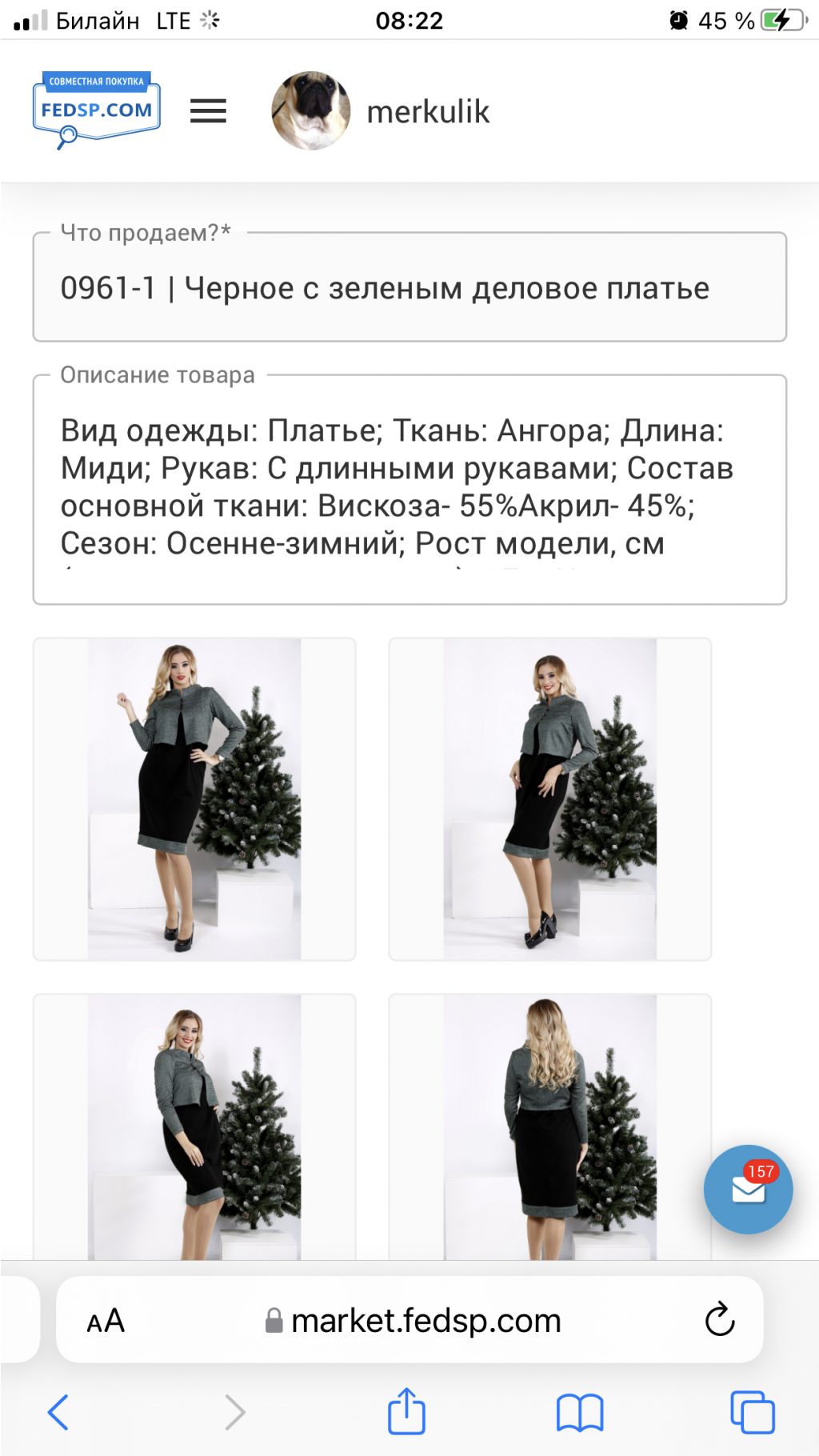Open the dress photo showing the back
The image size is (819, 1456).
[x=549, y=1126]
